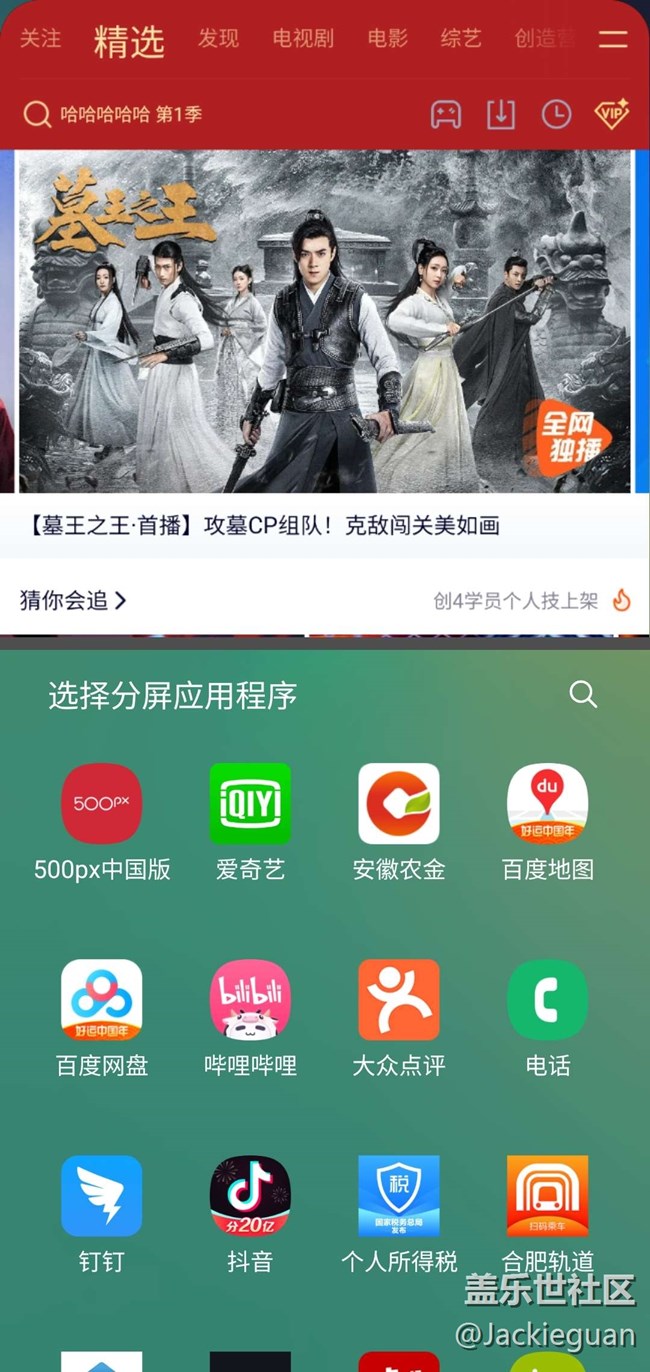Image resolution: width=650 pixels, height=1372 pixels.
Task: Open the 墓王之王 featured banner
Action: click(325, 320)
